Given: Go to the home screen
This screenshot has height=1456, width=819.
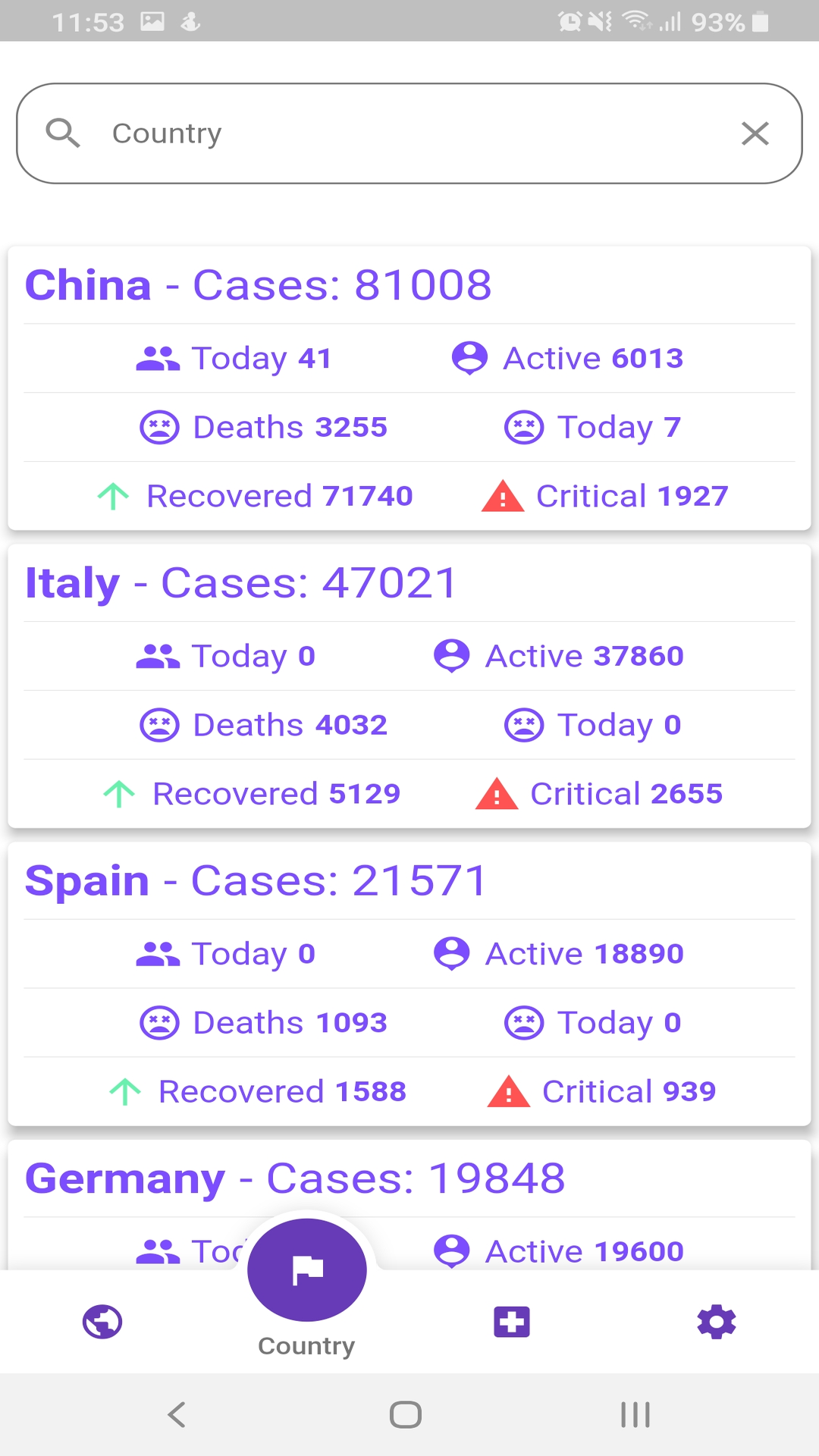Looking at the screenshot, I should tap(406, 1414).
